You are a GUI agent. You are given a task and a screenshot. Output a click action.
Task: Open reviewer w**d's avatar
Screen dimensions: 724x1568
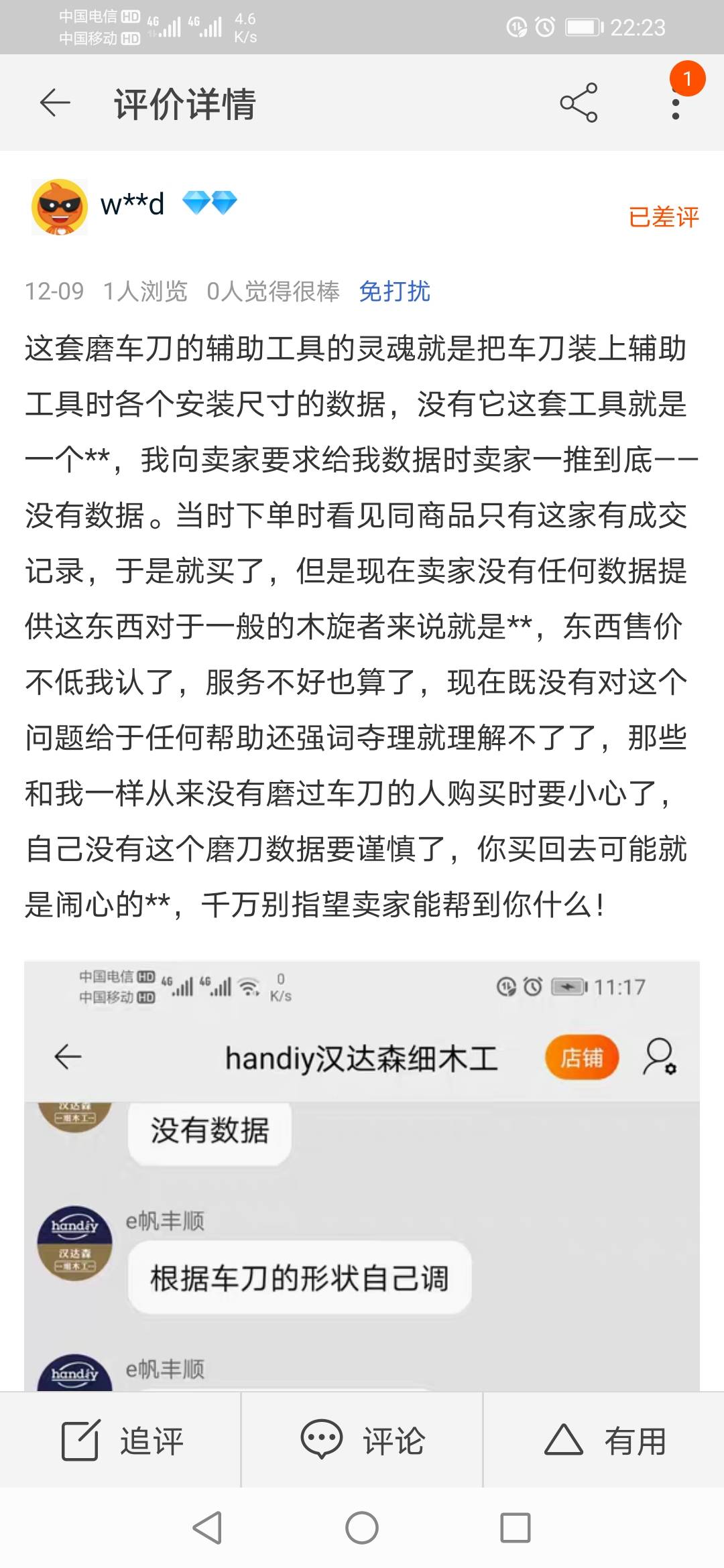[60, 207]
